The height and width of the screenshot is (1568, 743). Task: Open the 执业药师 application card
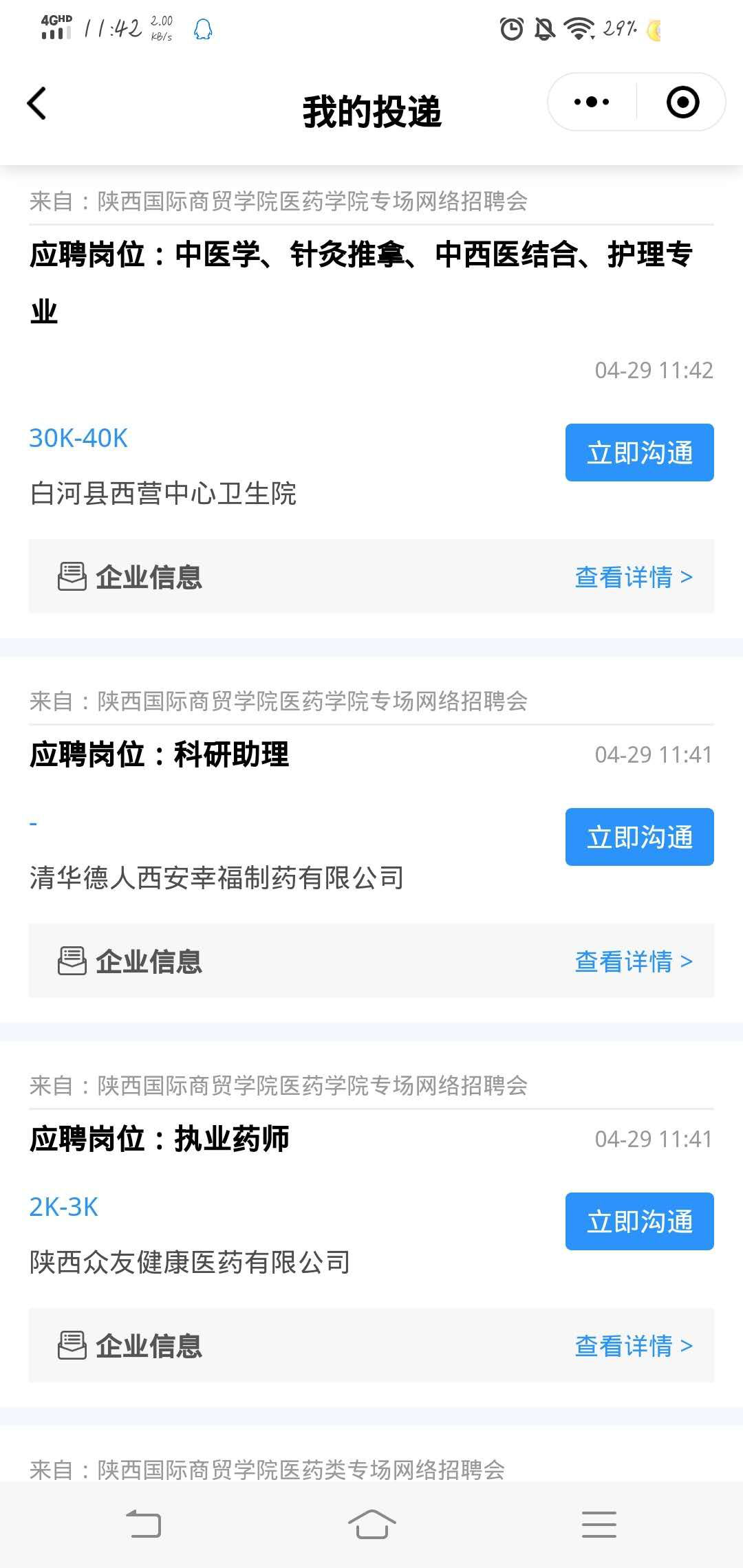tap(231, 1140)
